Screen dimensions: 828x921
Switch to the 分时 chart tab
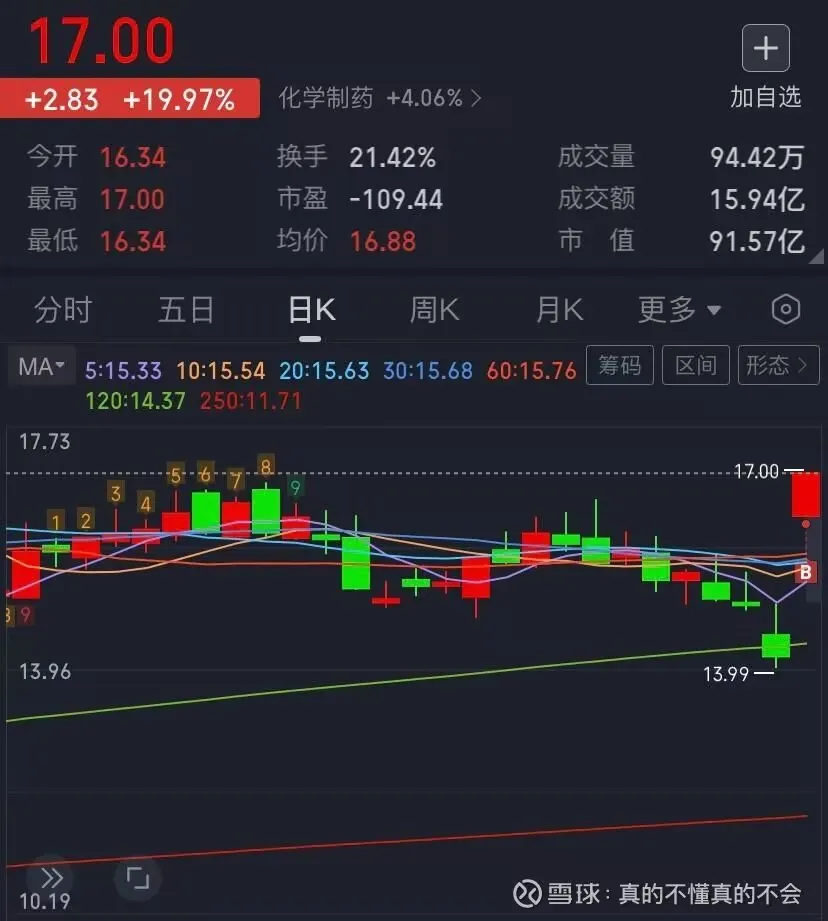(62, 310)
